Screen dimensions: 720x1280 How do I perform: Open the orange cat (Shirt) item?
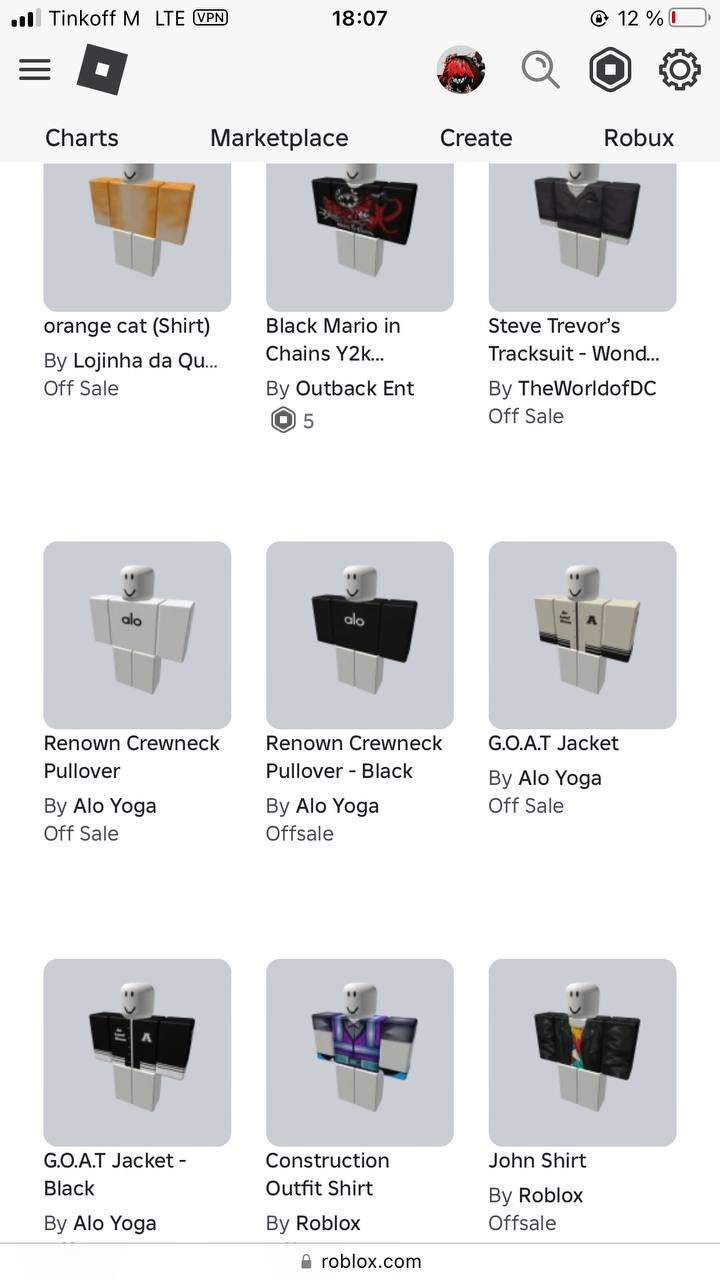click(x=137, y=236)
